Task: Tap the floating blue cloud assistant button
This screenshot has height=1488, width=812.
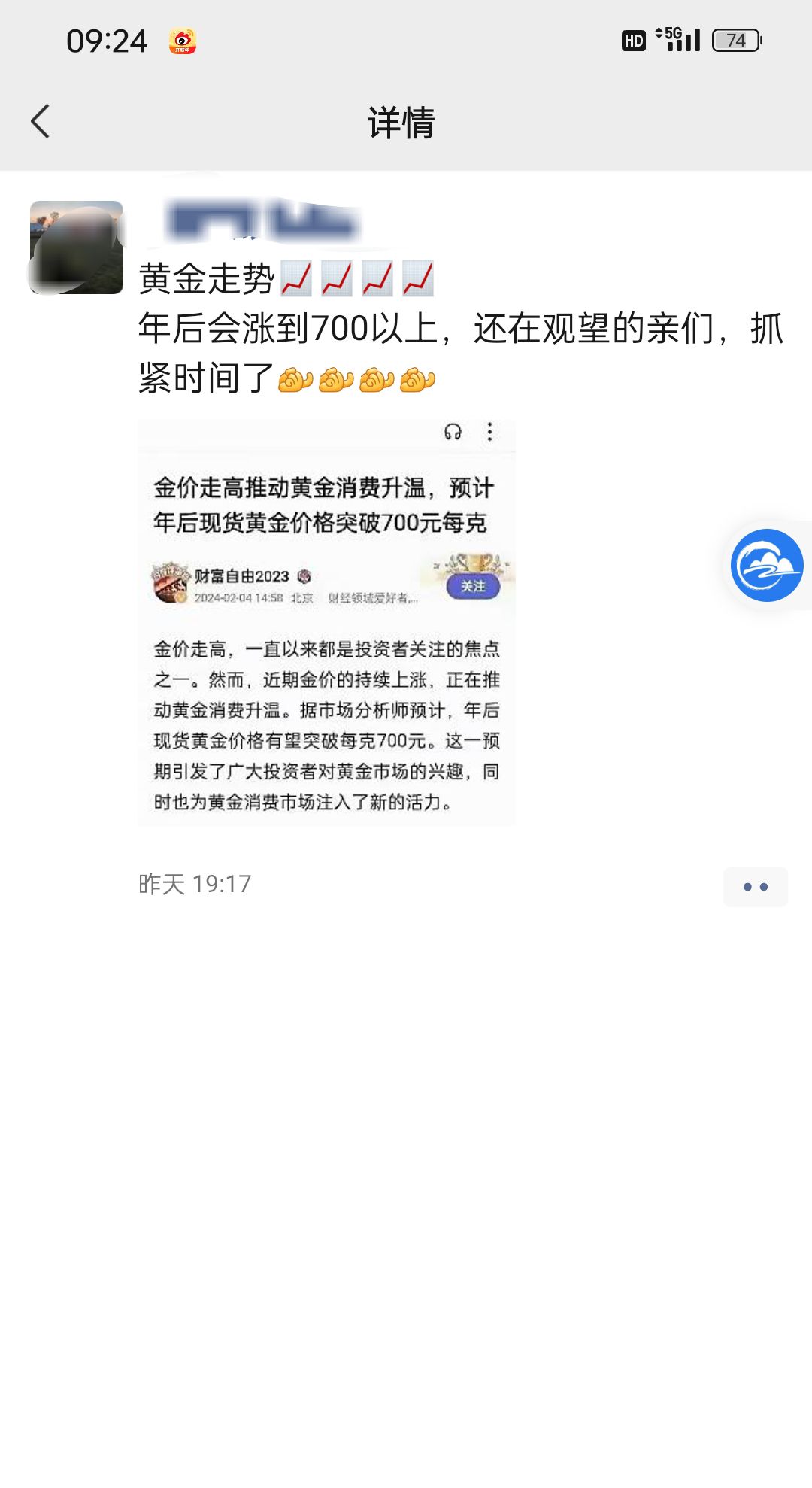Action: tap(767, 565)
